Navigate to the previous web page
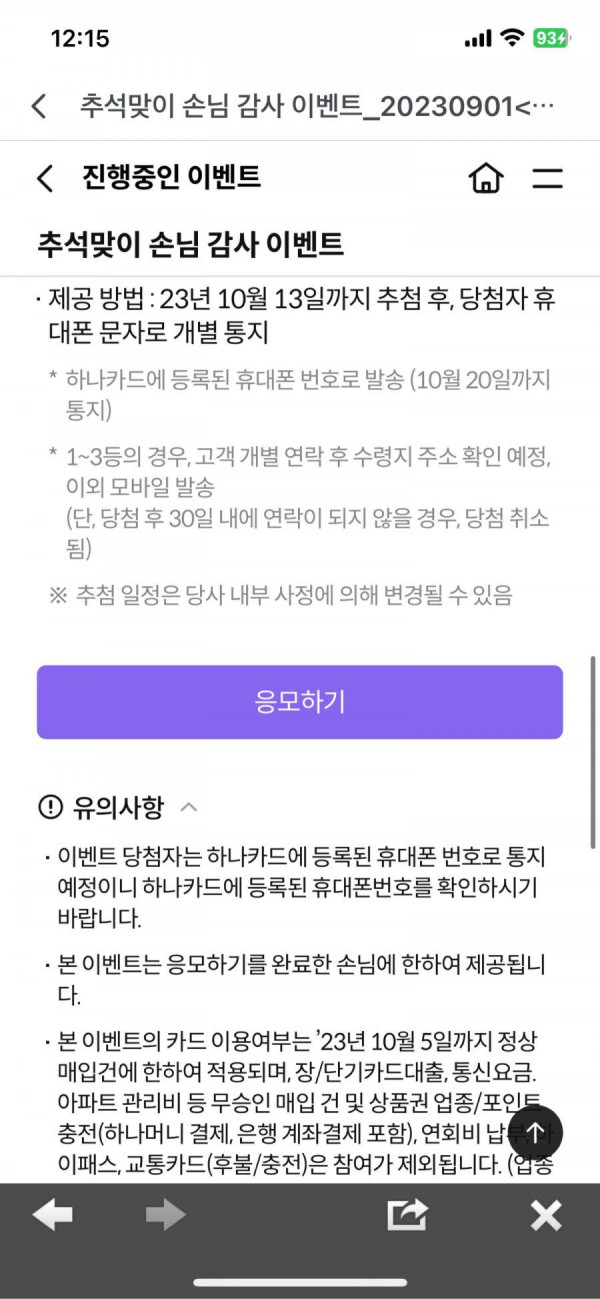Viewport: 600px width, 1299px height. click(x=52, y=1215)
